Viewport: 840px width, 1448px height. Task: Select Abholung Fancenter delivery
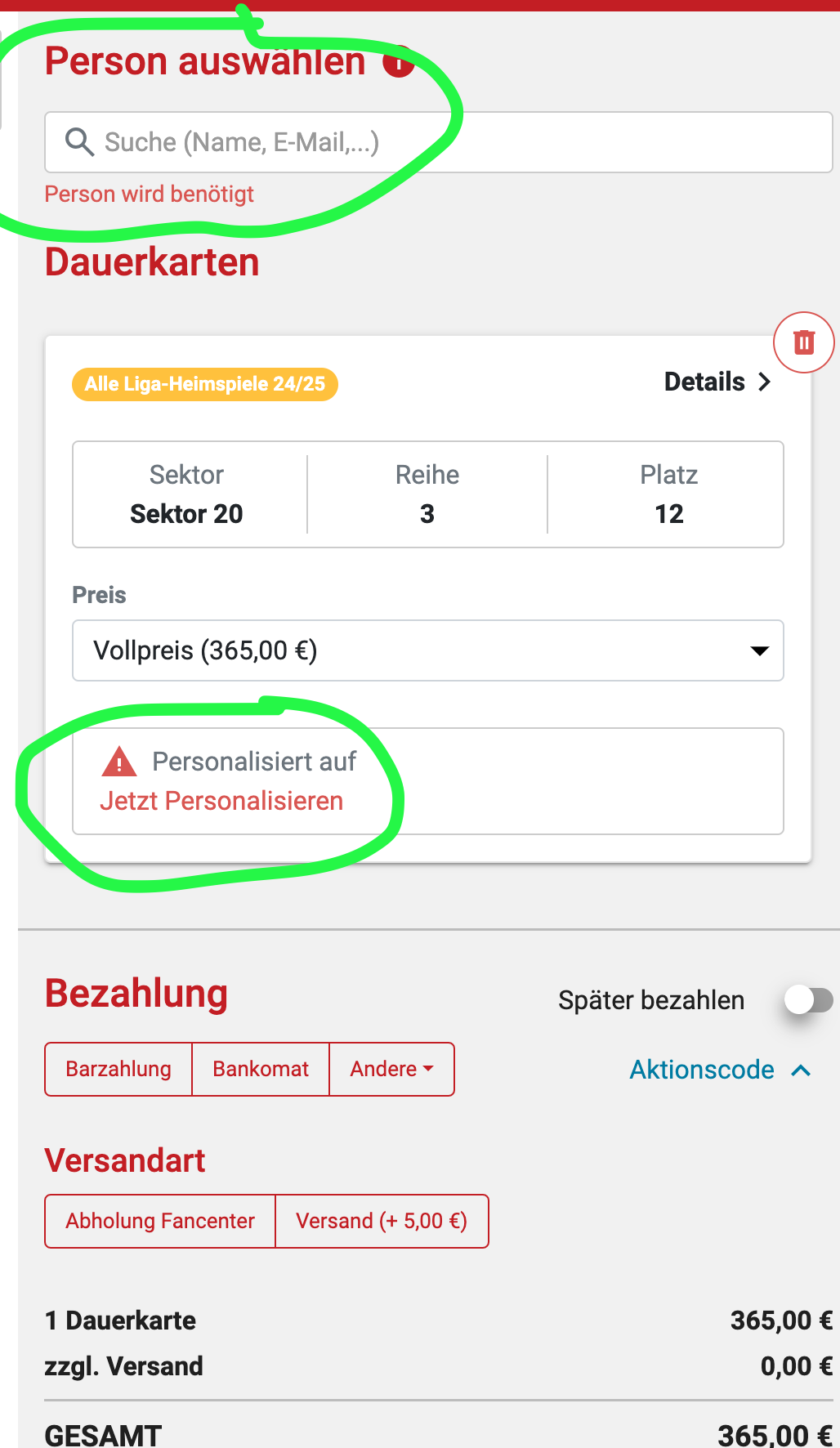(x=160, y=1221)
